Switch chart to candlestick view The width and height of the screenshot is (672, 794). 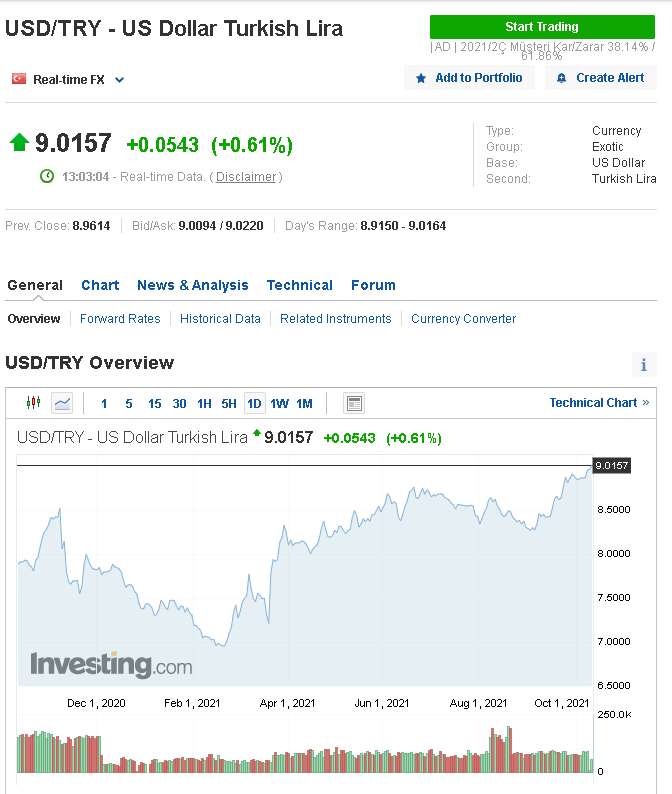(34, 403)
